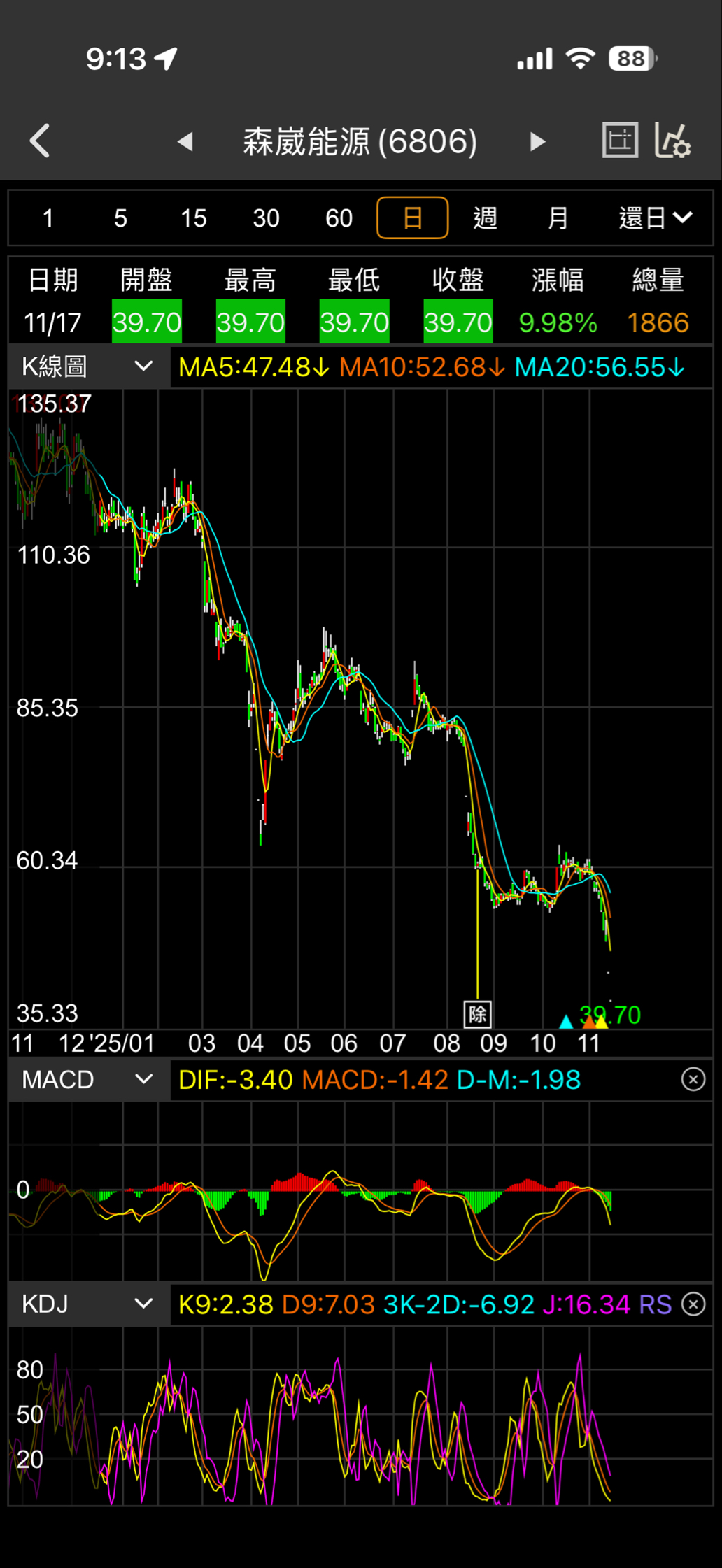Expand the K線圖 chart type dropdown
Screen dimensions: 722x1568
point(88,366)
